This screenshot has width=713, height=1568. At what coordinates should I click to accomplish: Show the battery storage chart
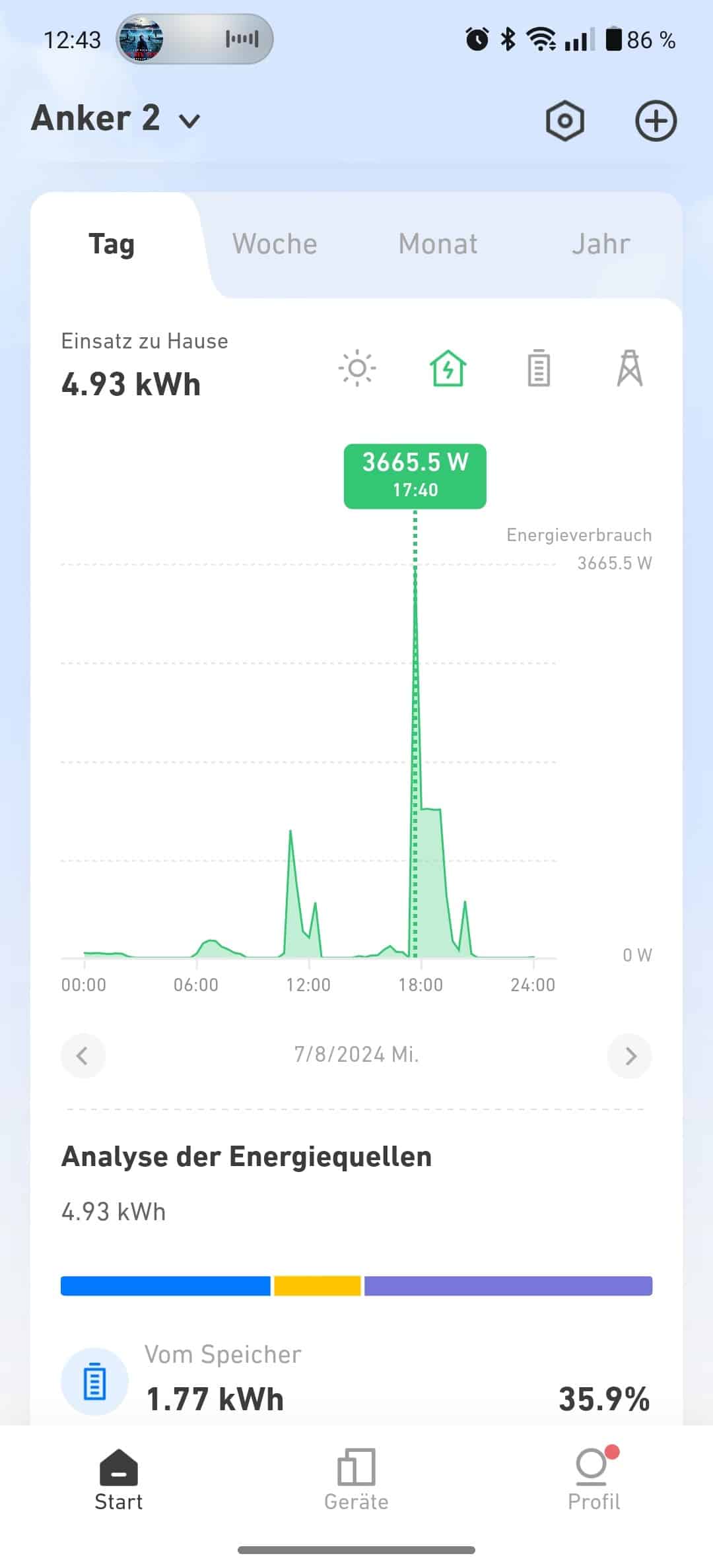pos(539,368)
